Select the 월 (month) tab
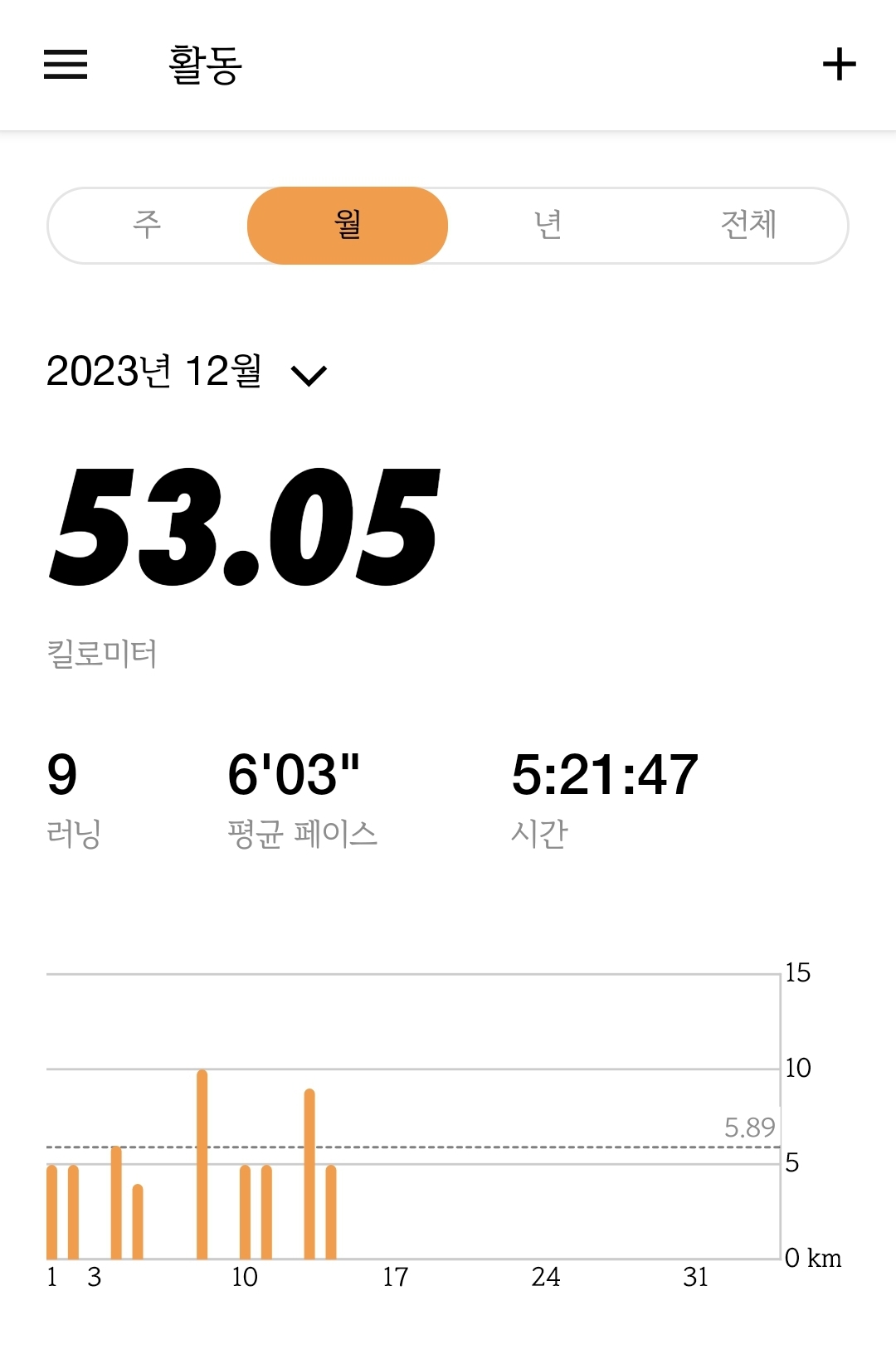Viewport: 896px width, 1359px height. tap(348, 225)
